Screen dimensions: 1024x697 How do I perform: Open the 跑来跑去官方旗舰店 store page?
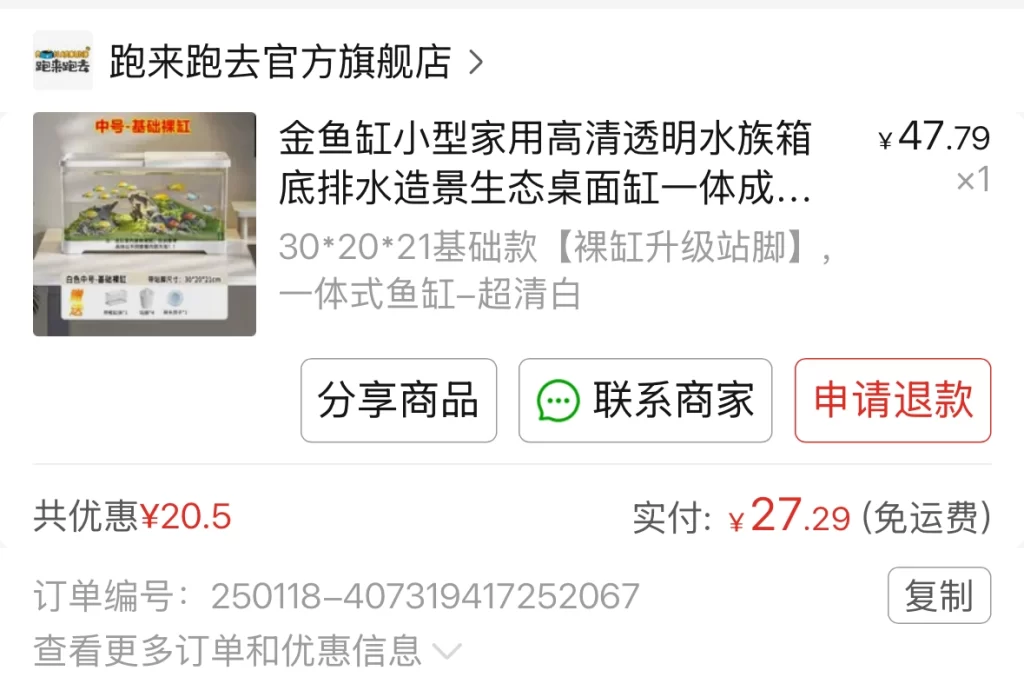280,62
